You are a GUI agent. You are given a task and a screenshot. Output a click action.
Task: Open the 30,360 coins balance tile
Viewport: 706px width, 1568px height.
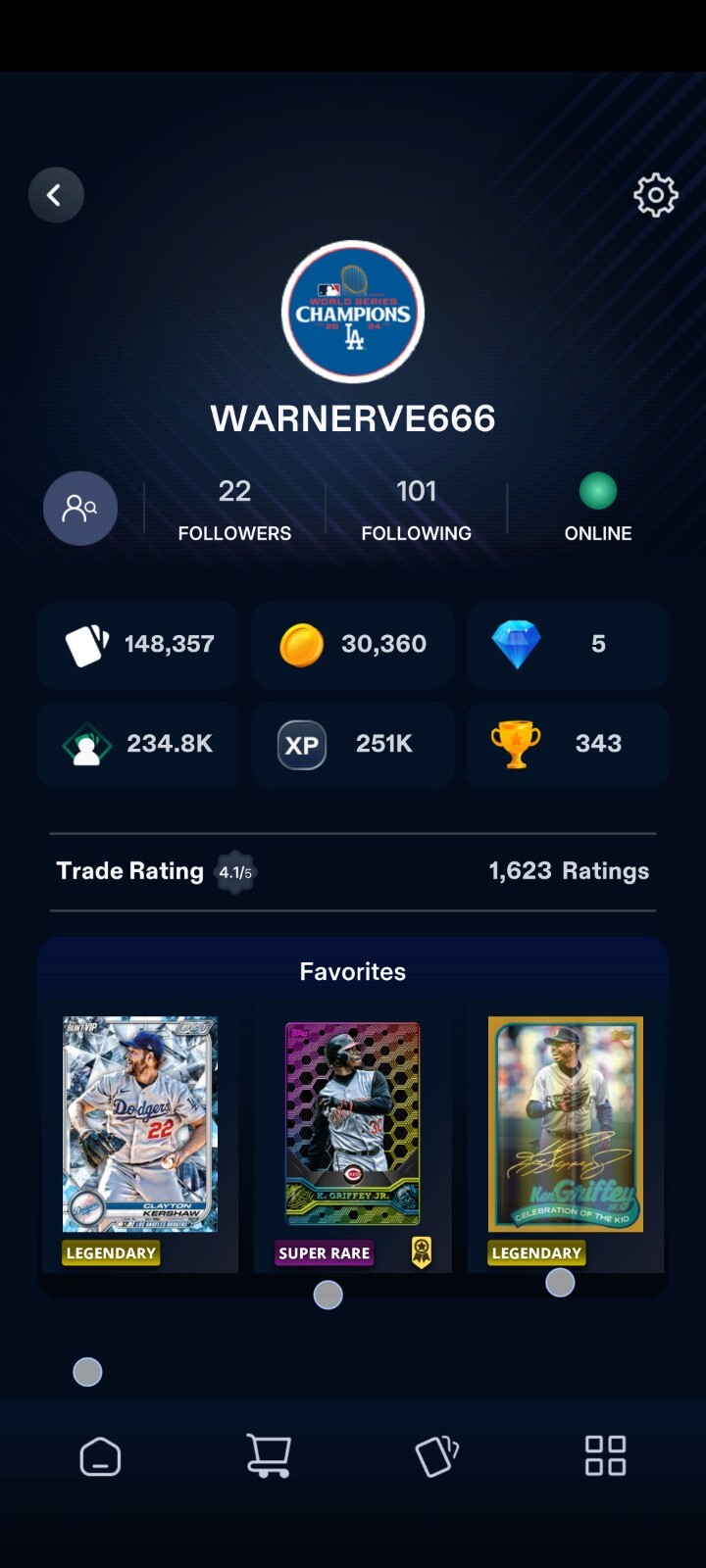click(x=353, y=644)
